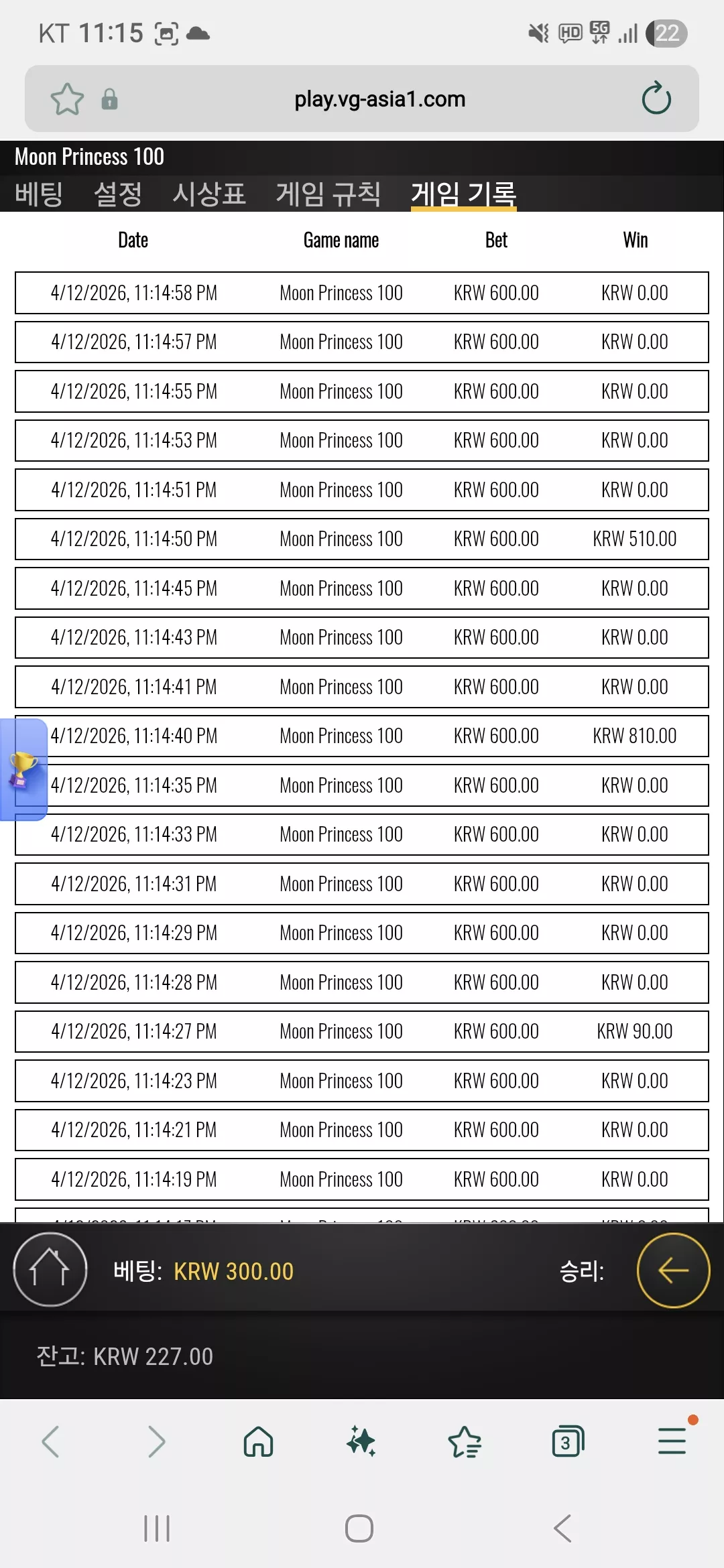The height and width of the screenshot is (1568, 724).
Task: Tap the system back button
Action: [x=562, y=1528]
